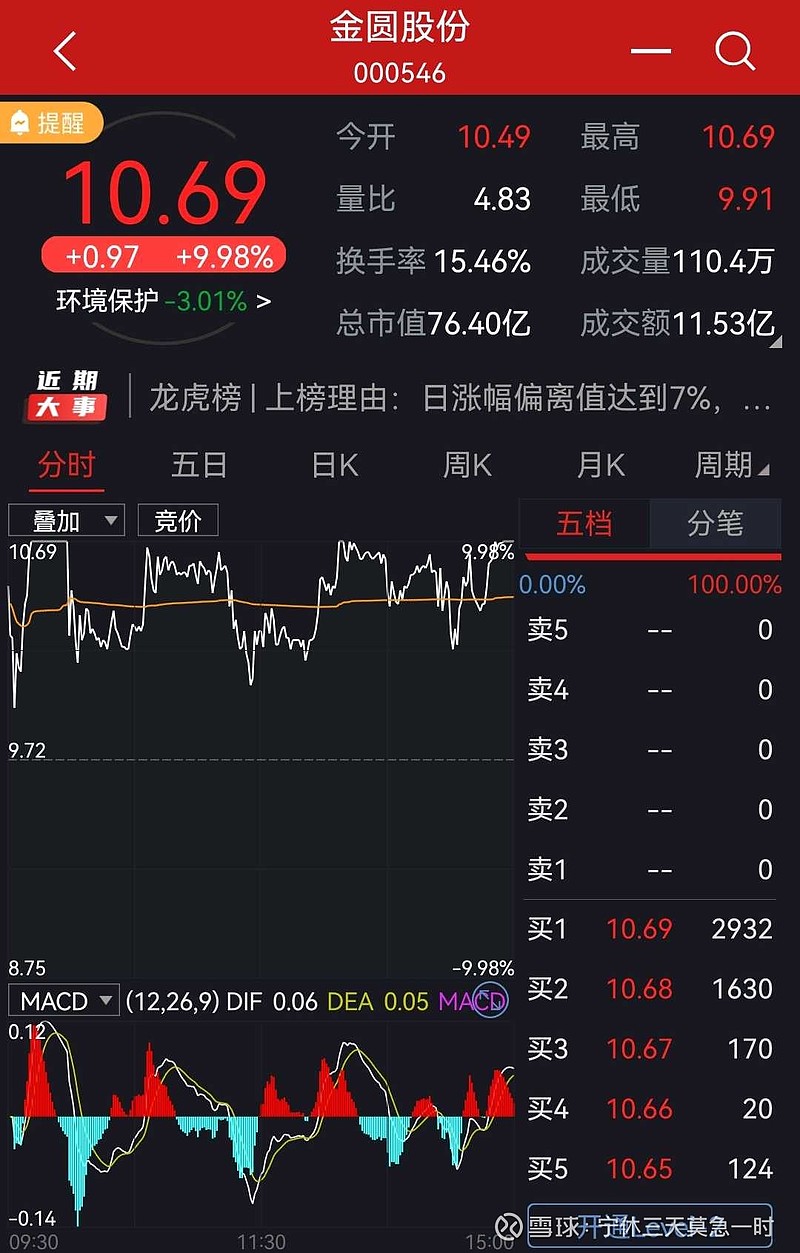Click the 竞价 button

[x=177, y=520]
